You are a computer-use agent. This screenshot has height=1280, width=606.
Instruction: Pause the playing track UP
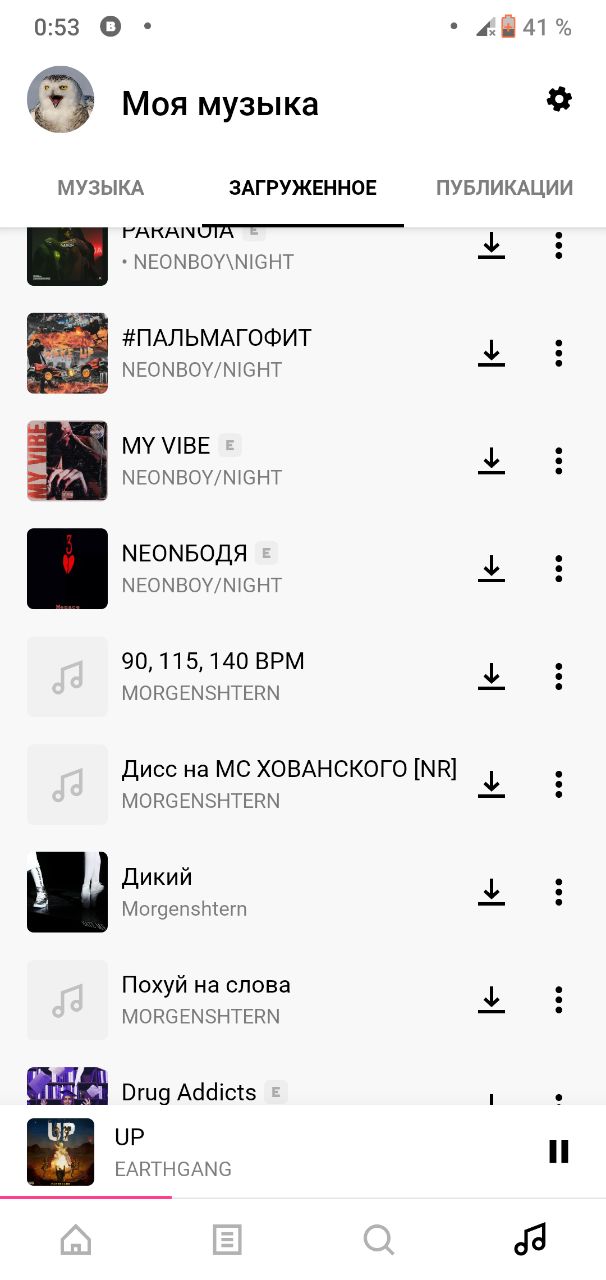point(559,1151)
